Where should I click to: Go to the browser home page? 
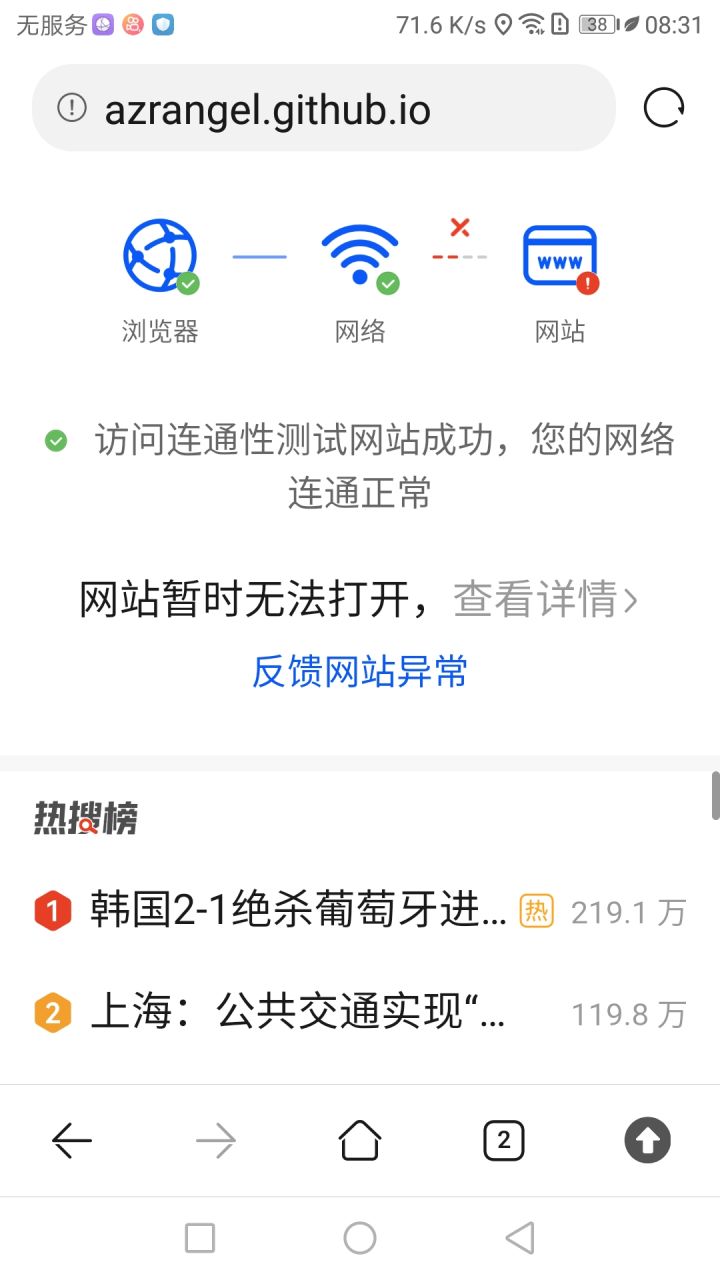(360, 1140)
